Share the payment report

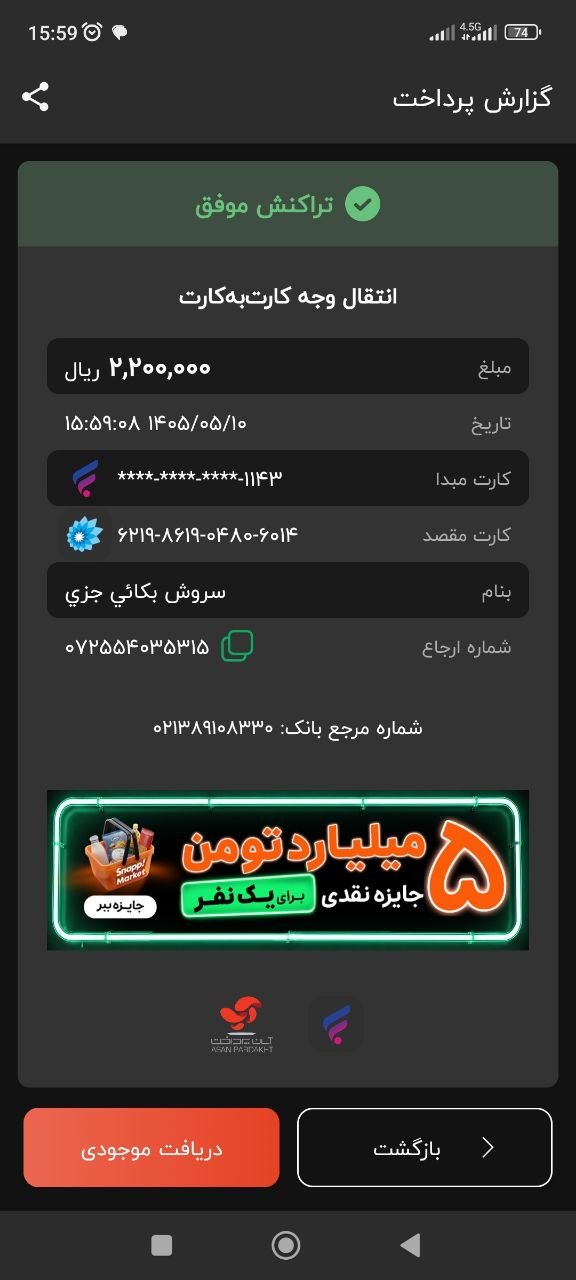(x=35, y=97)
